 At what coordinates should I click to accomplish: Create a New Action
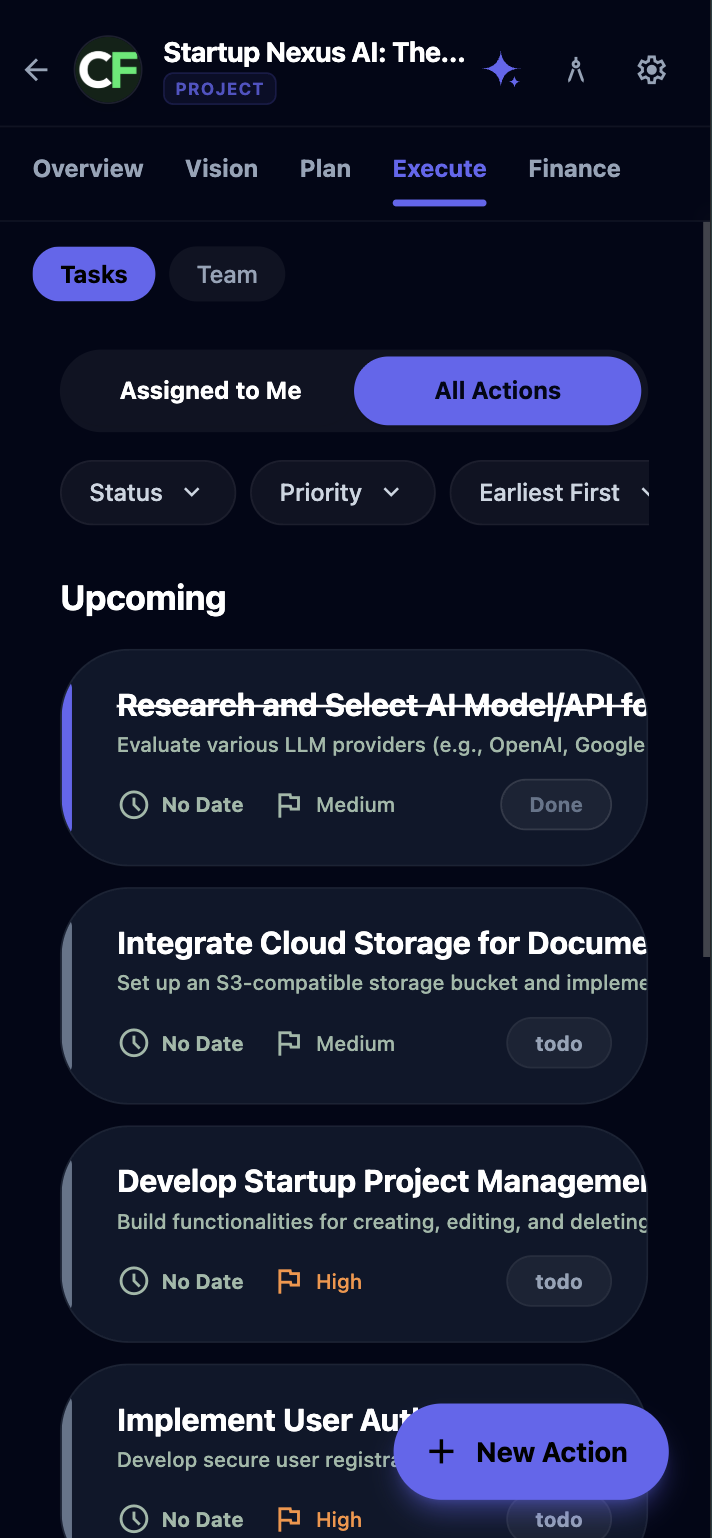click(x=530, y=1452)
